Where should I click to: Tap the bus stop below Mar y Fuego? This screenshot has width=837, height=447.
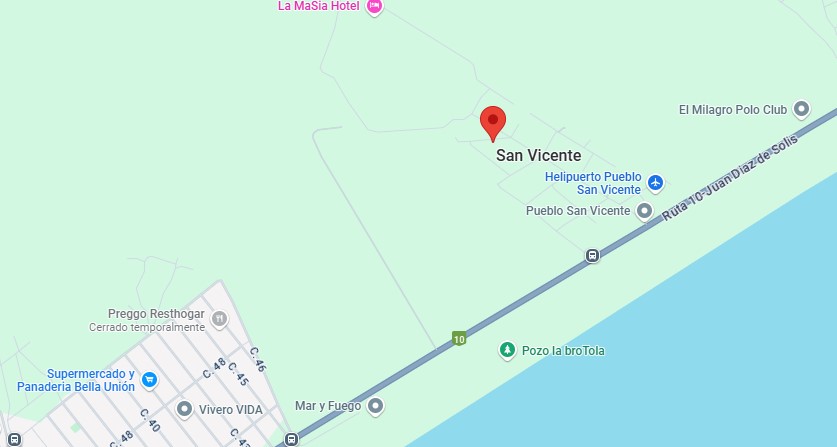click(x=291, y=439)
